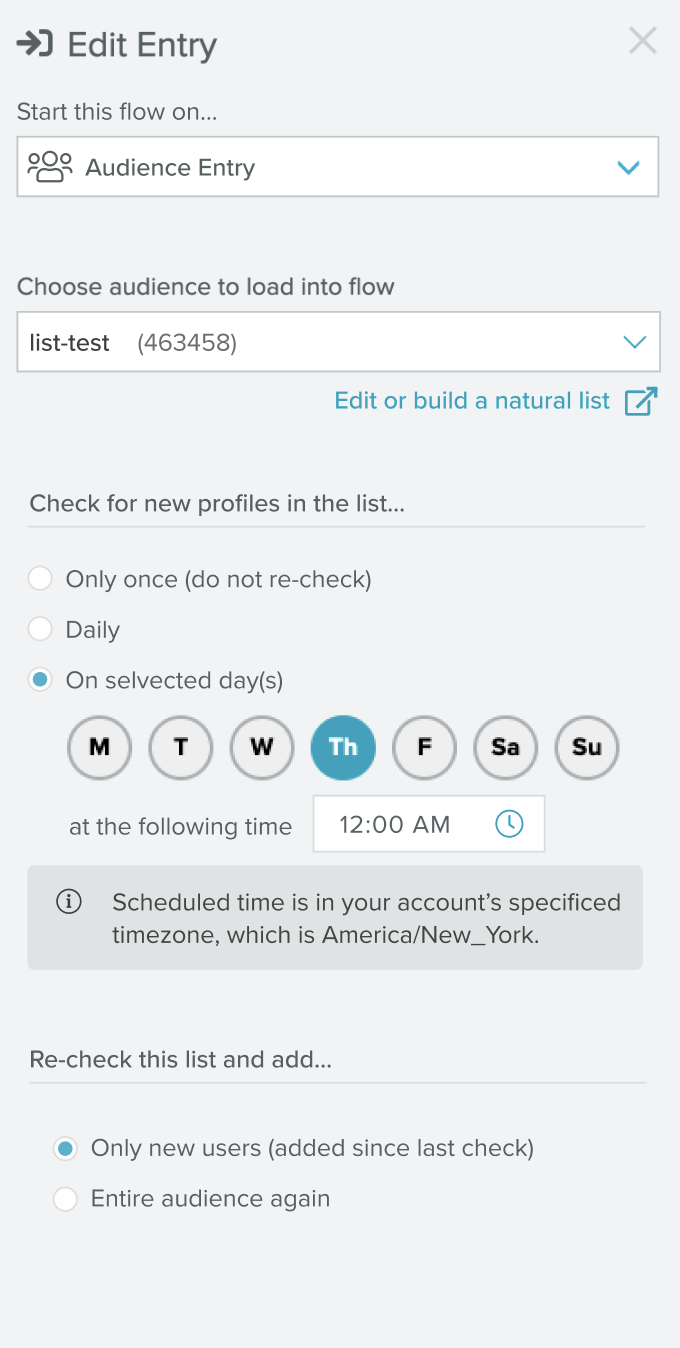Screen dimensions: 680x1348
Task: Choose the Daily check option
Action: point(40,629)
